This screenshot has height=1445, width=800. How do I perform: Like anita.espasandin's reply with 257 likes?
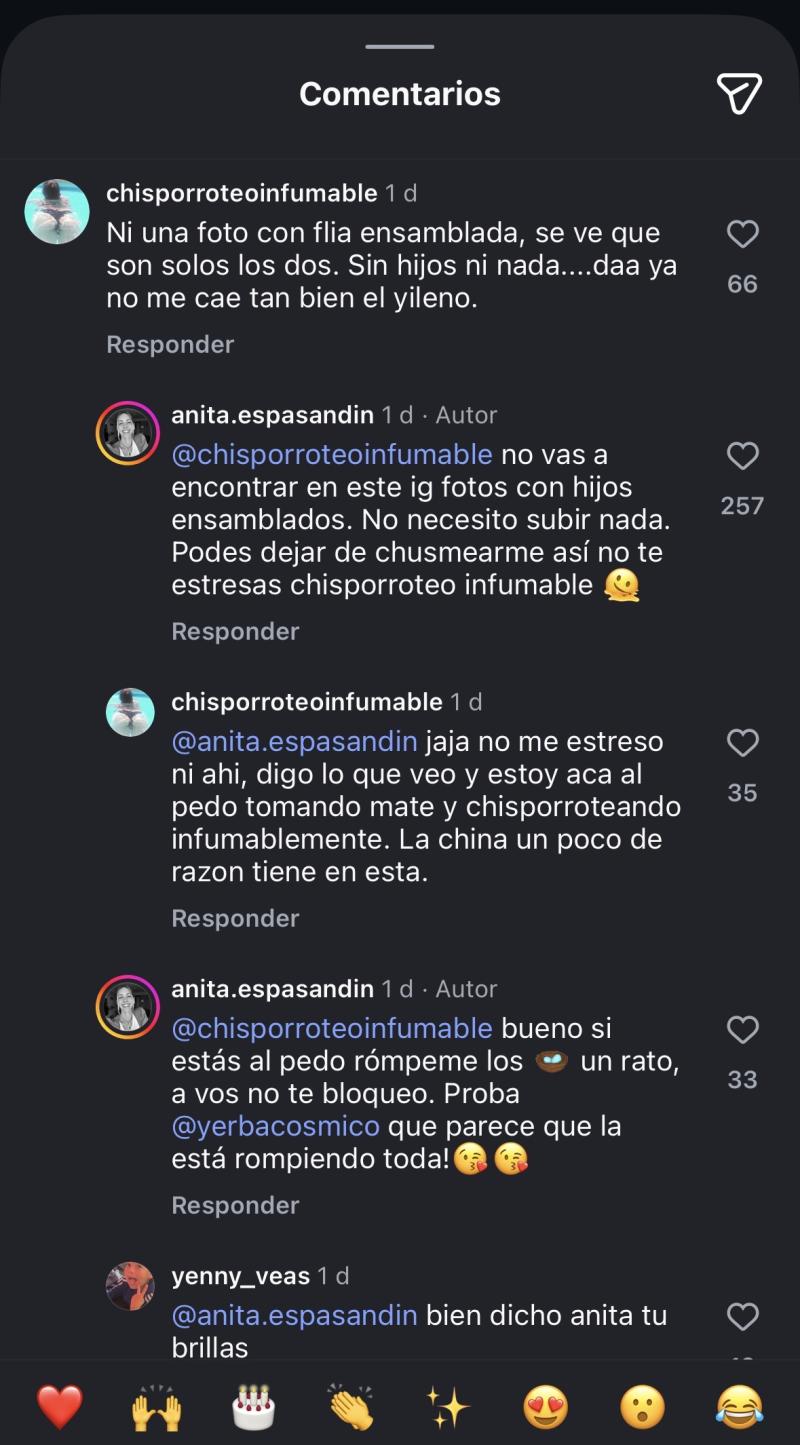[x=742, y=457]
